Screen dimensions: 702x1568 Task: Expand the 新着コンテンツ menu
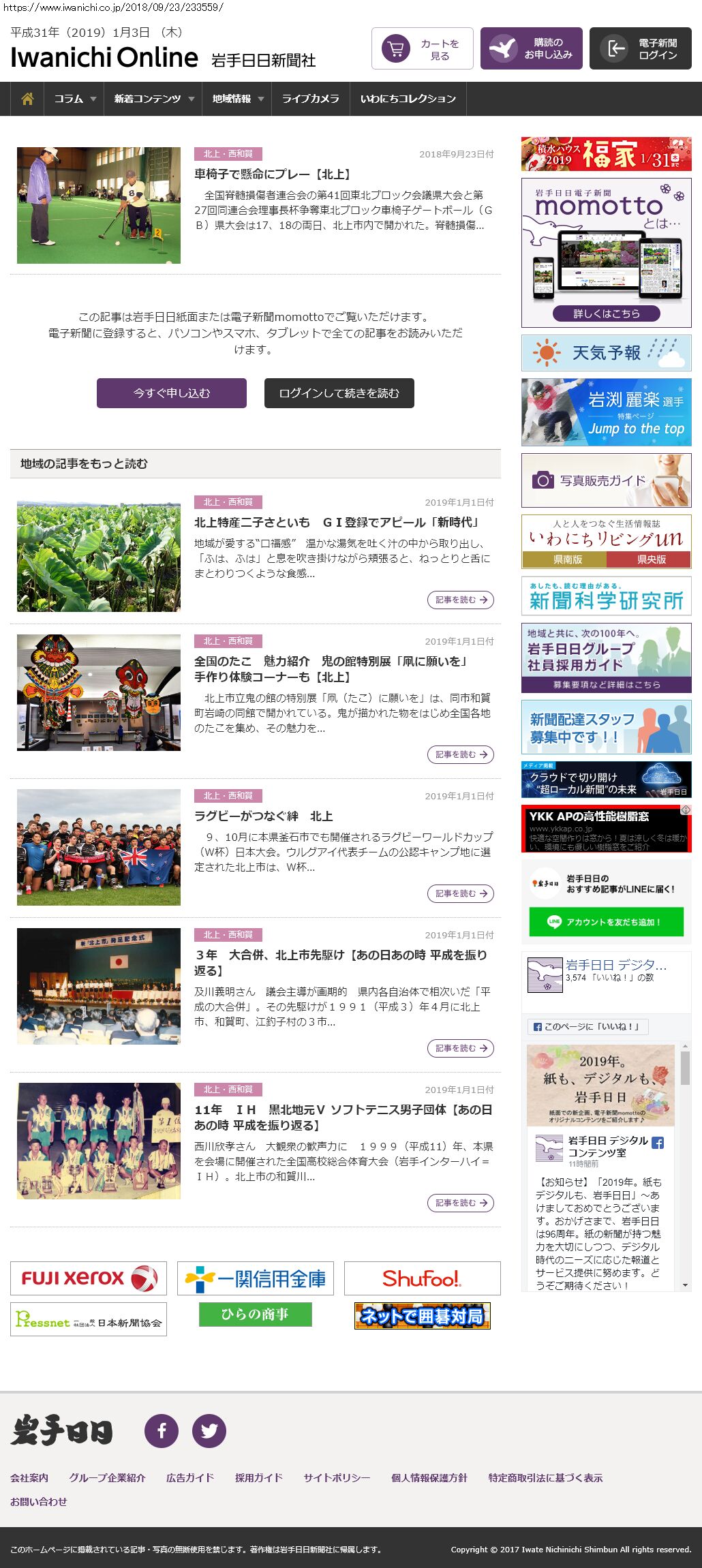pyautogui.click(x=153, y=99)
